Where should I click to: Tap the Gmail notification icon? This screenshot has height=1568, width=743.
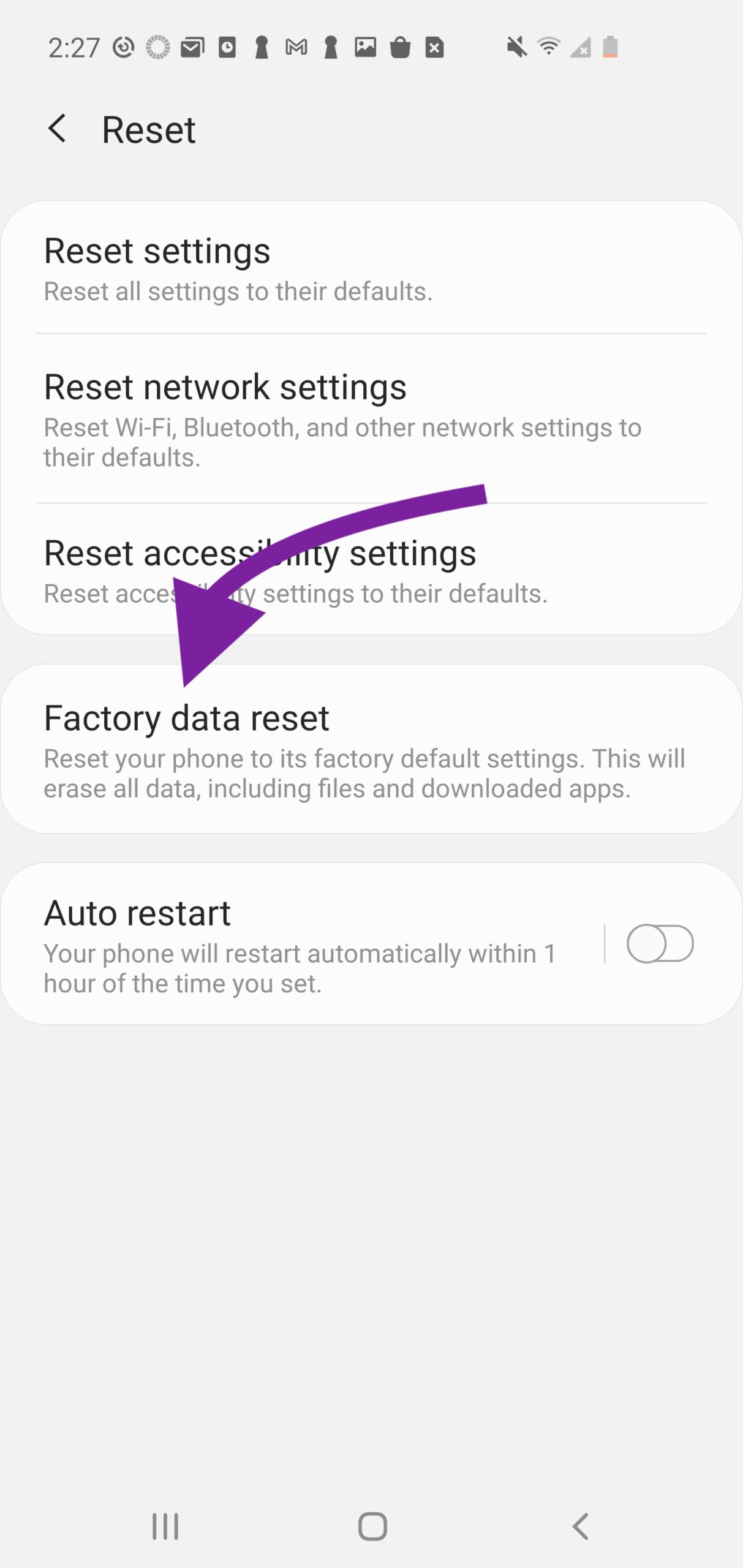[295, 47]
